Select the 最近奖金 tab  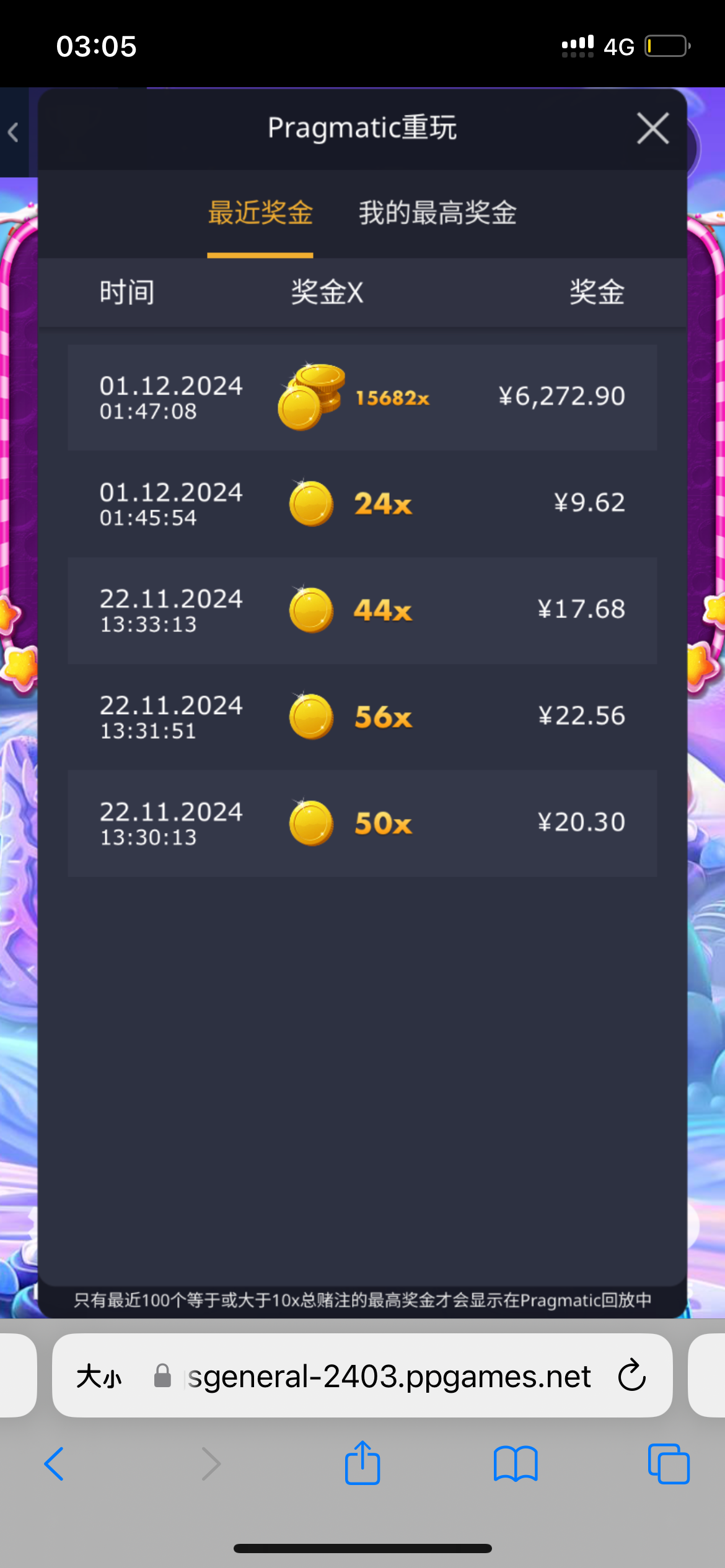(260, 213)
